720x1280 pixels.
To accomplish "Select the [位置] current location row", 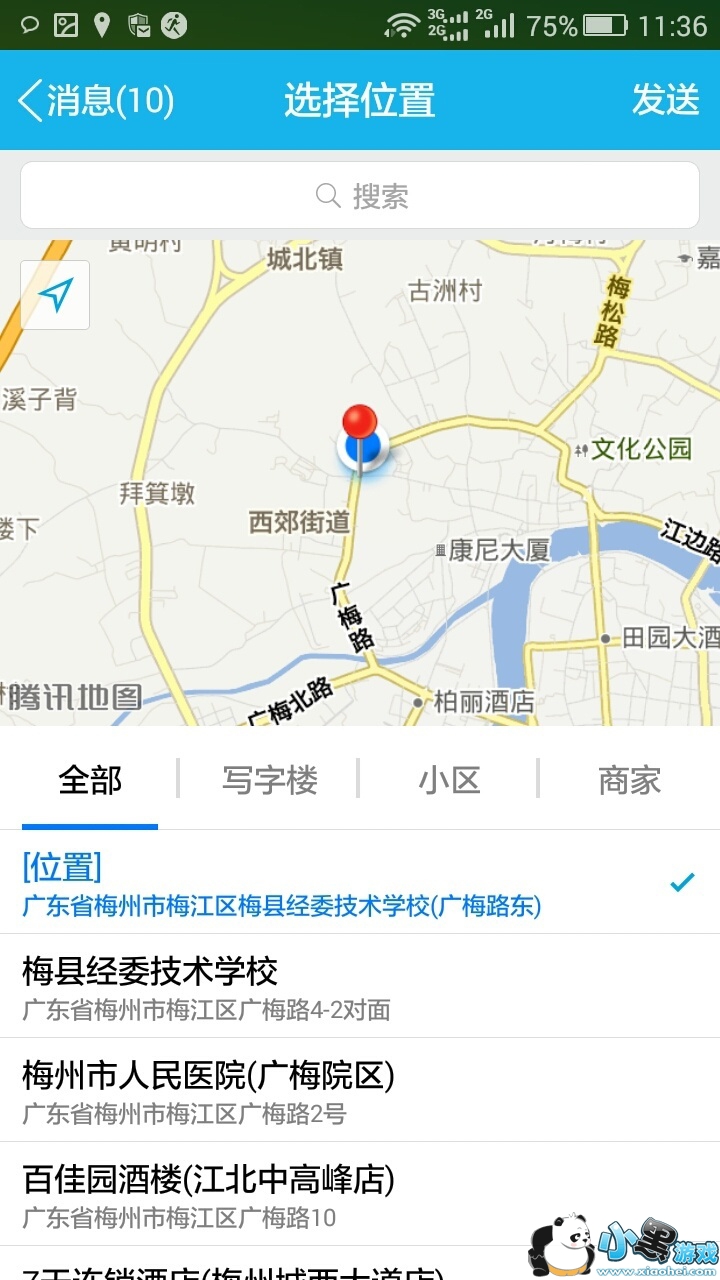I will pyautogui.click(x=360, y=883).
